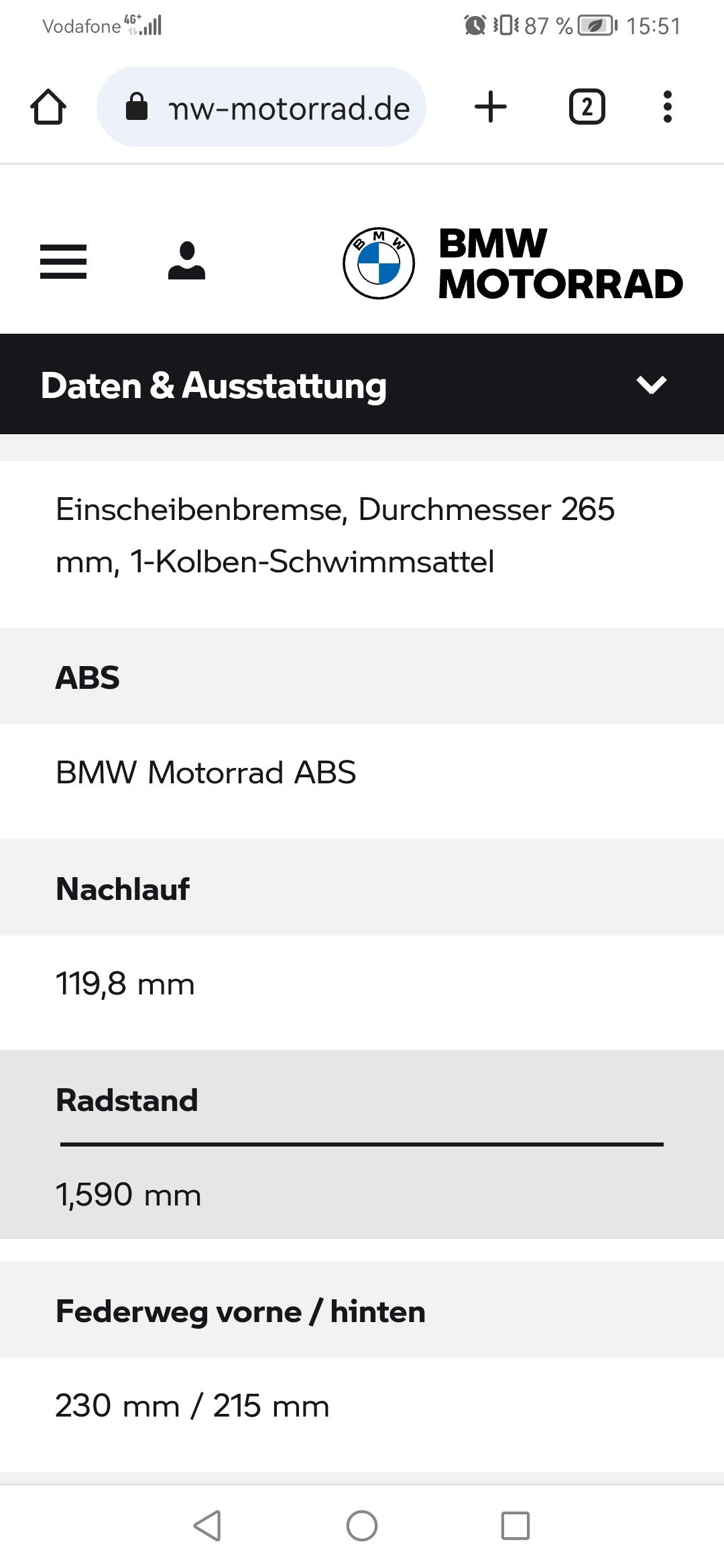
Task: Expand the Daten & Ausstattung dropdown
Action: pyautogui.click(x=651, y=385)
